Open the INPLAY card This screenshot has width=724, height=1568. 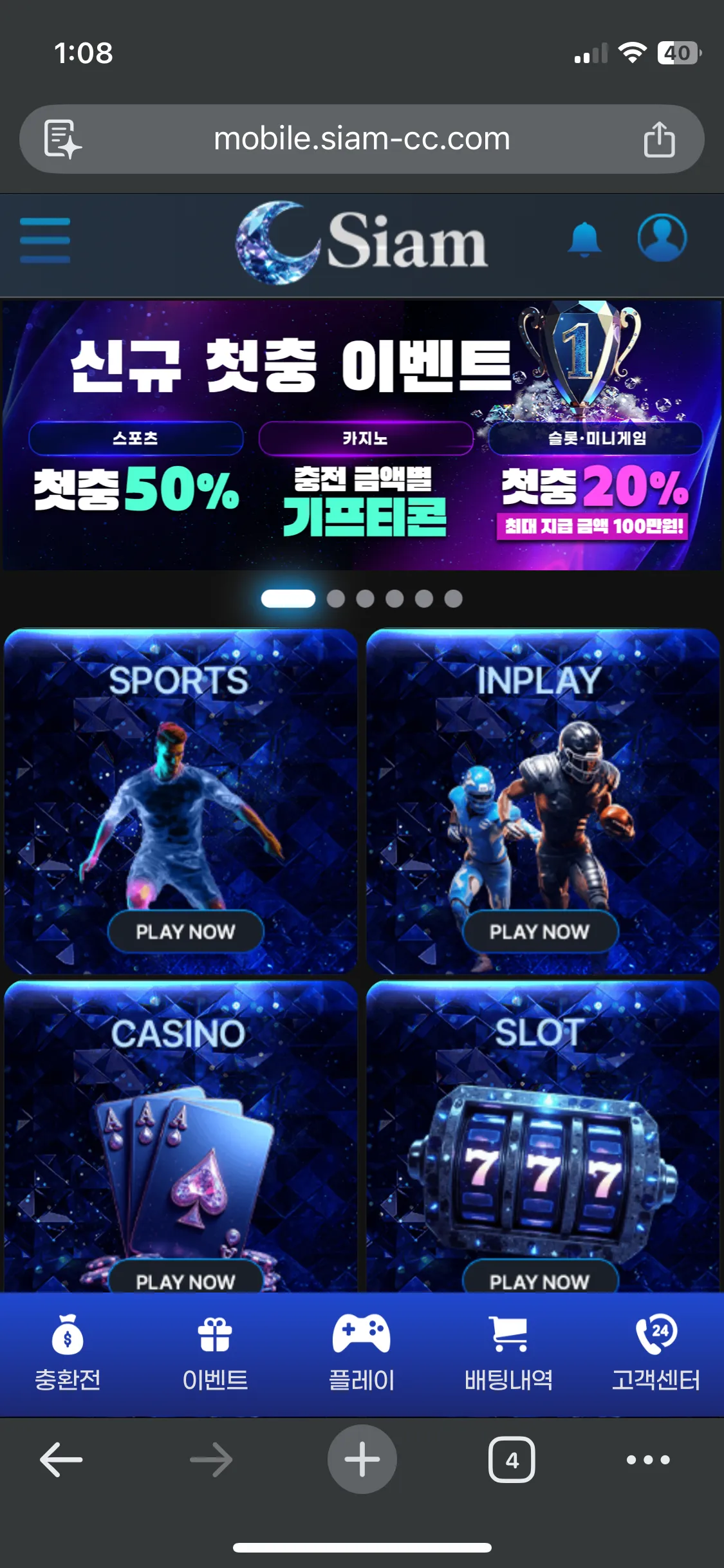pos(543,801)
